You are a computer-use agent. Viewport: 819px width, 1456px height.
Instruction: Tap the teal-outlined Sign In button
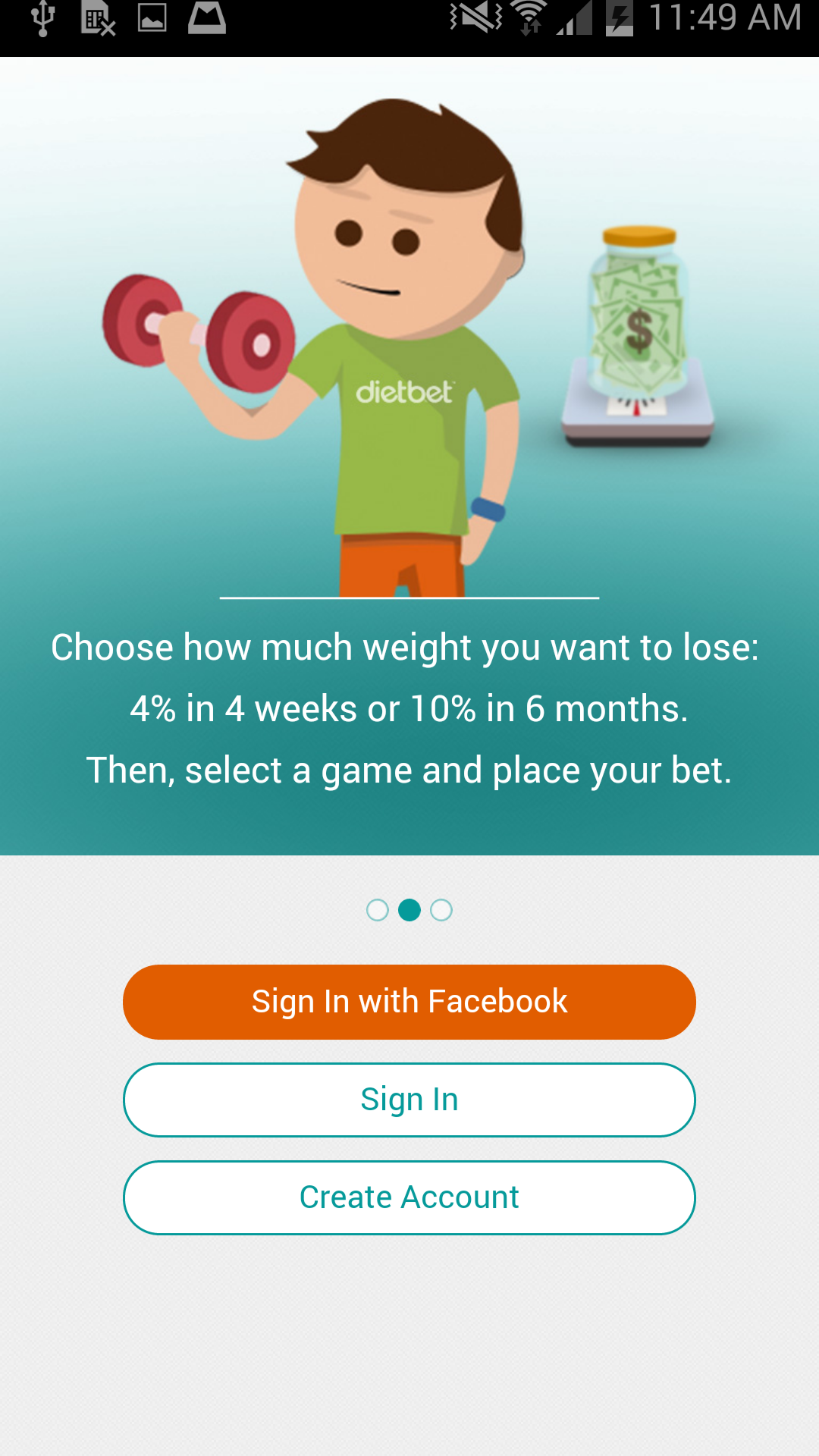pyautogui.click(x=409, y=1100)
